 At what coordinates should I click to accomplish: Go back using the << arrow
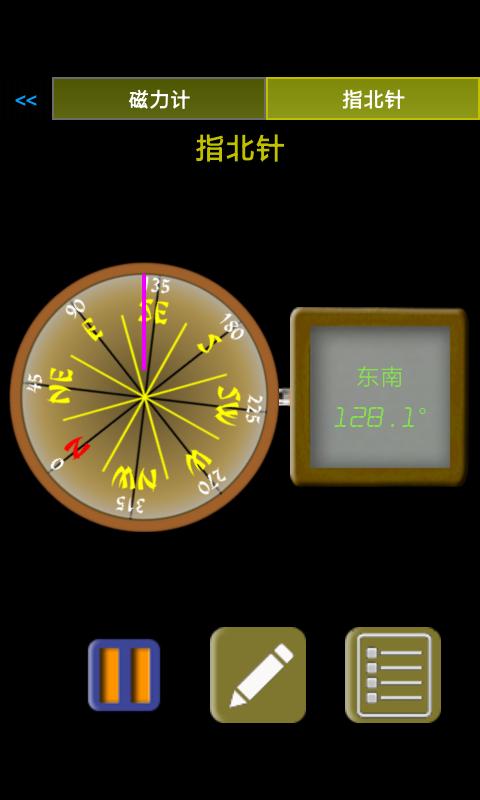pos(26,100)
